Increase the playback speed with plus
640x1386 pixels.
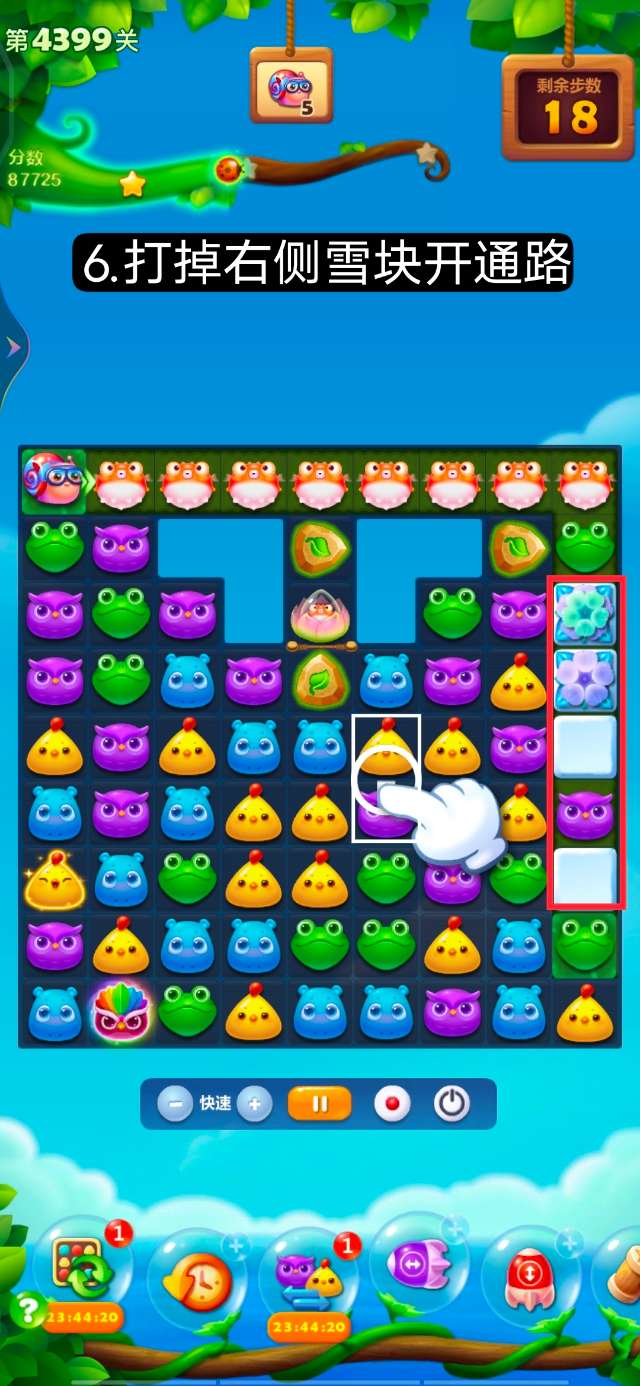coord(255,1104)
